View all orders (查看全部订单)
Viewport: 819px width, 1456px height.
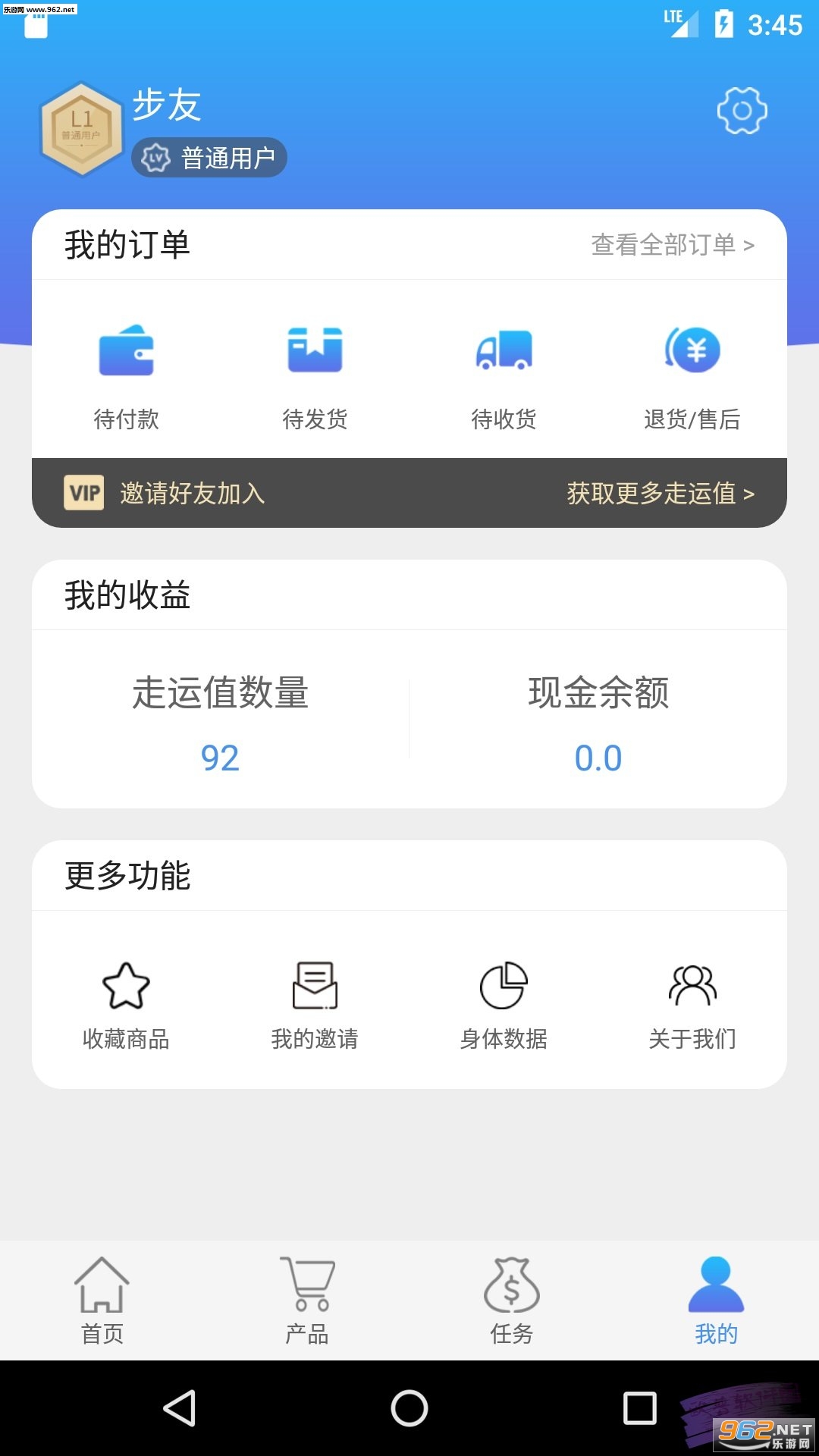(672, 245)
